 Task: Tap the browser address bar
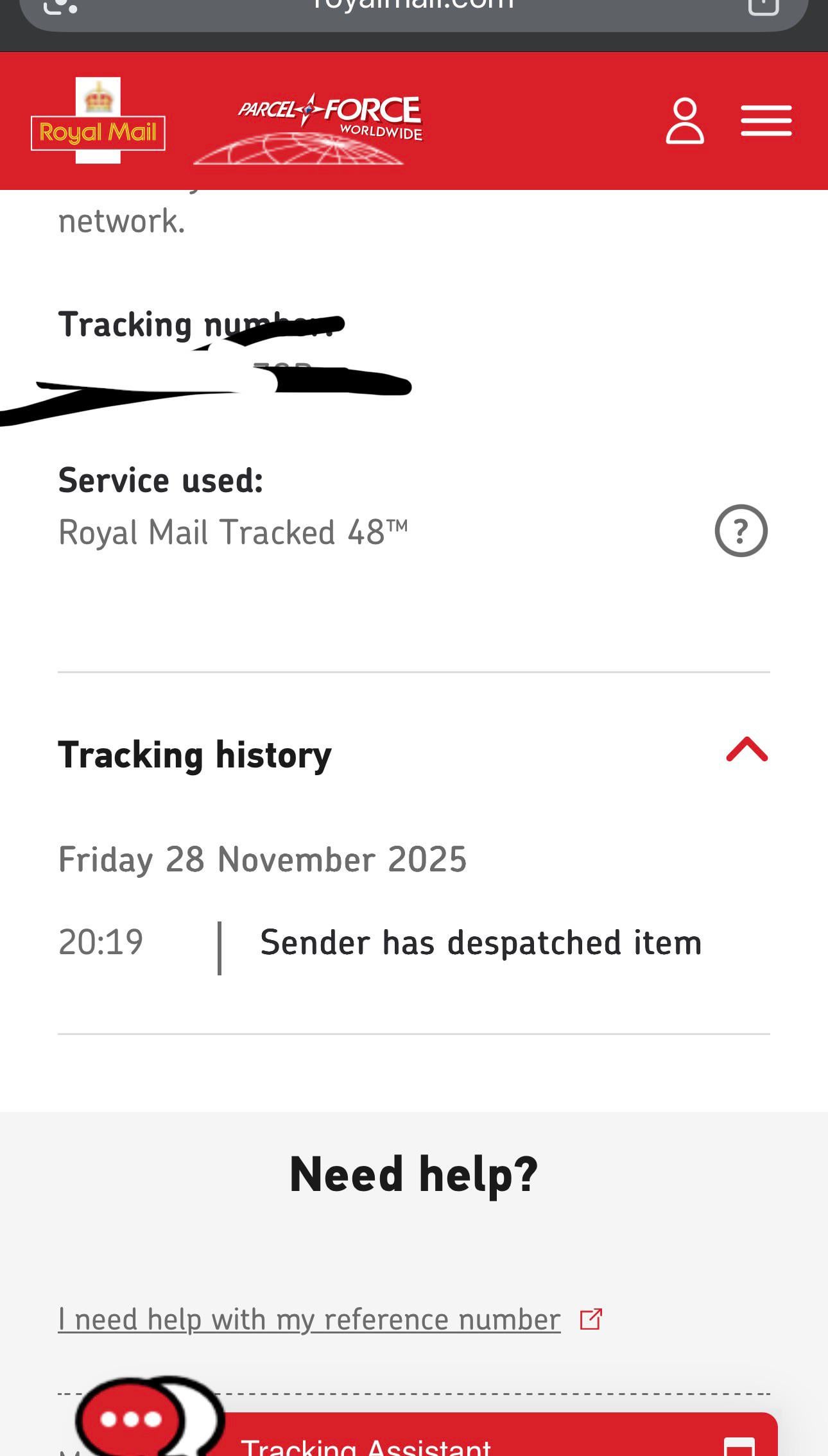(x=413, y=9)
